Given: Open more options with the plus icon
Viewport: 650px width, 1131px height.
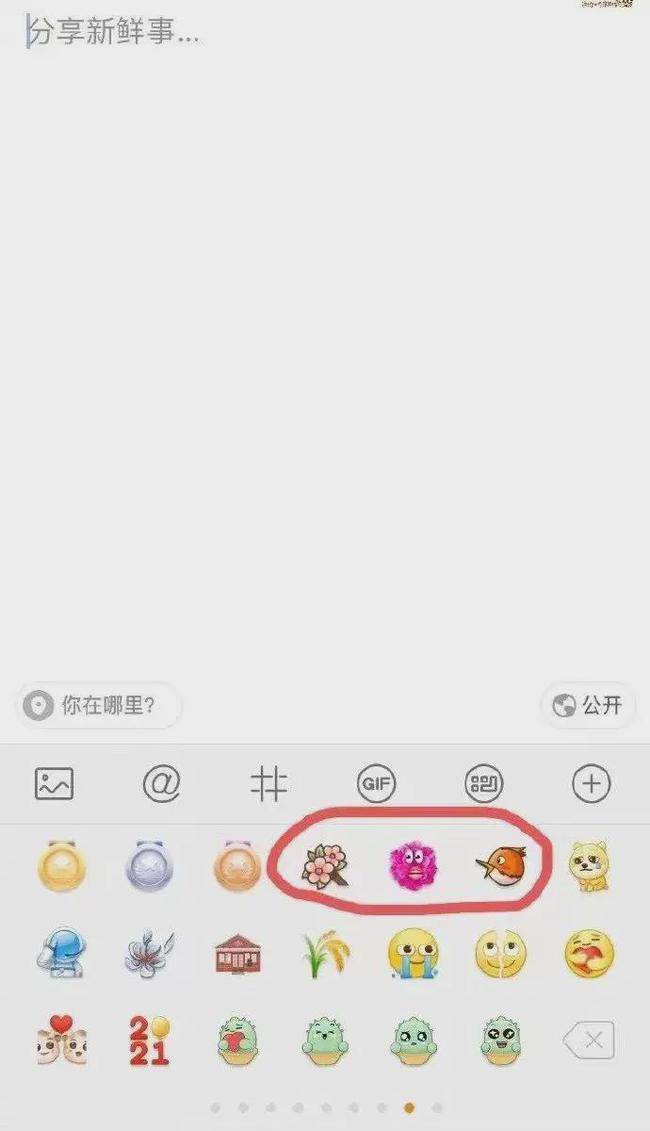Looking at the screenshot, I should click(x=590, y=784).
